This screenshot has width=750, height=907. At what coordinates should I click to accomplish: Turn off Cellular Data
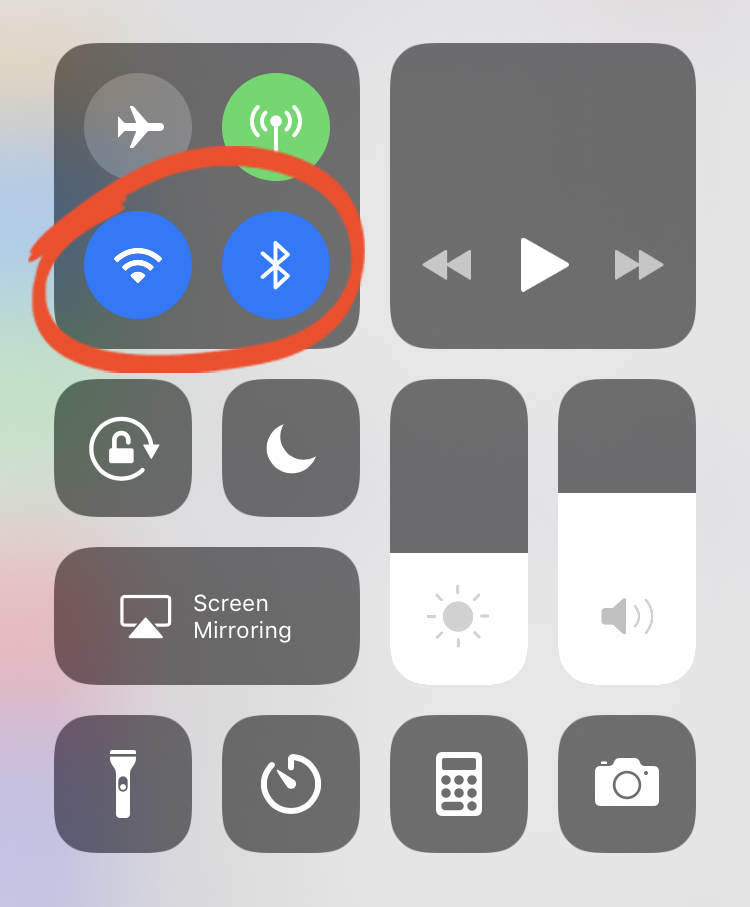[275, 127]
